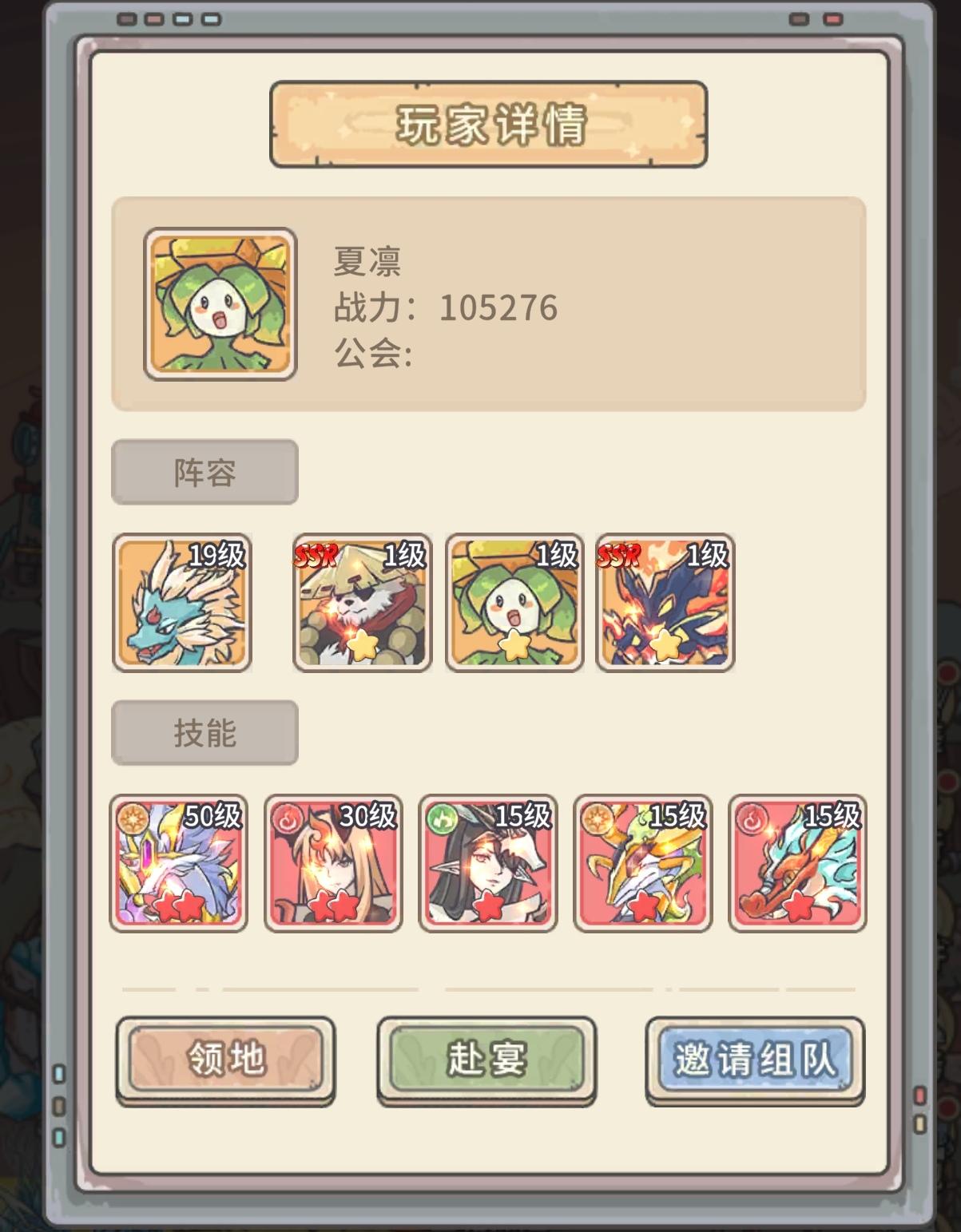The image size is (961, 1232).
Task: Select the 阵容 lineup section header
Action: tap(204, 471)
